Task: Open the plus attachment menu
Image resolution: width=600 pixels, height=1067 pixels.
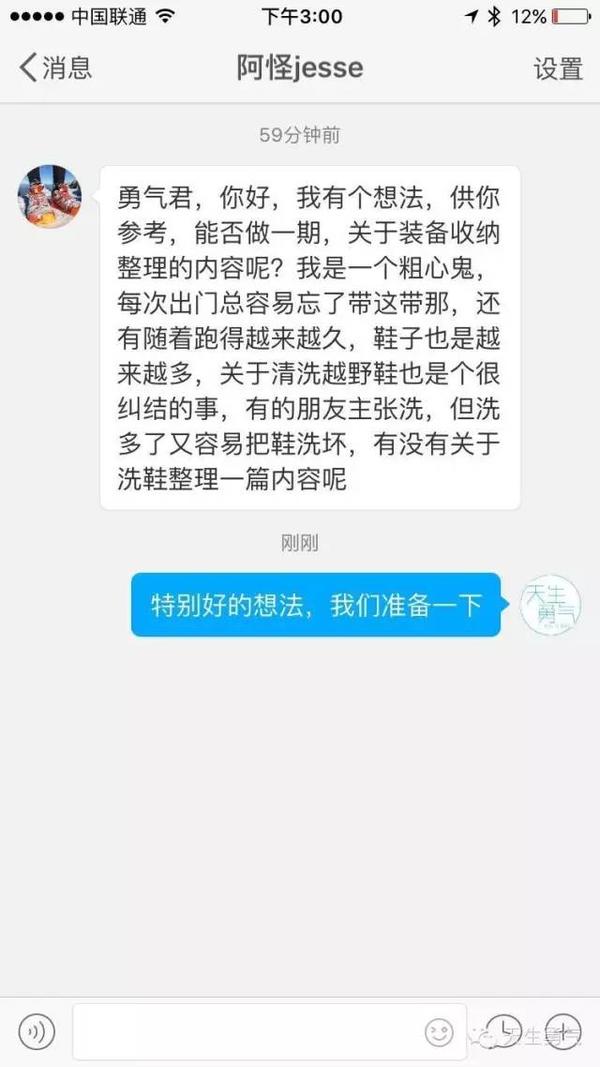Action: click(x=565, y=1031)
